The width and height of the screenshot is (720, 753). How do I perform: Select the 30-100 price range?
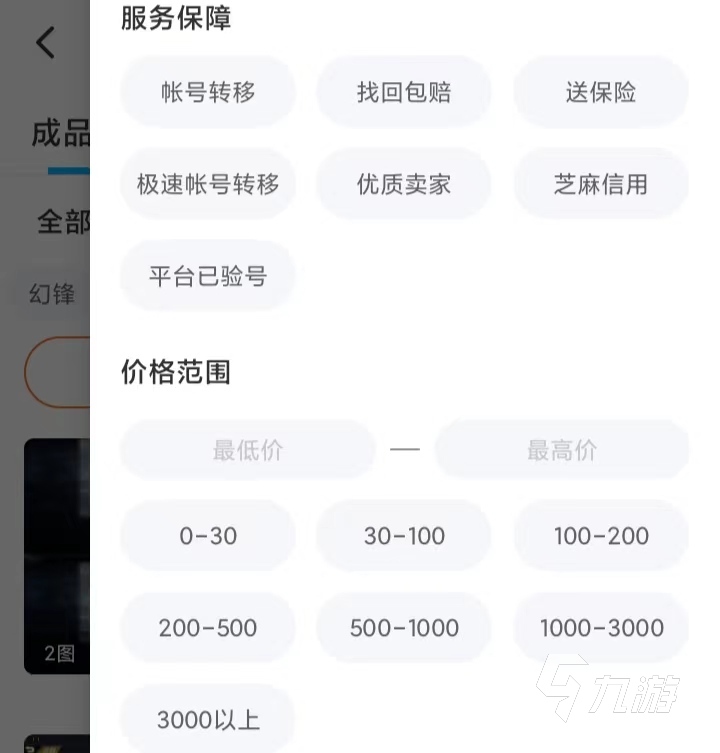pyautogui.click(x=404, y=536)
